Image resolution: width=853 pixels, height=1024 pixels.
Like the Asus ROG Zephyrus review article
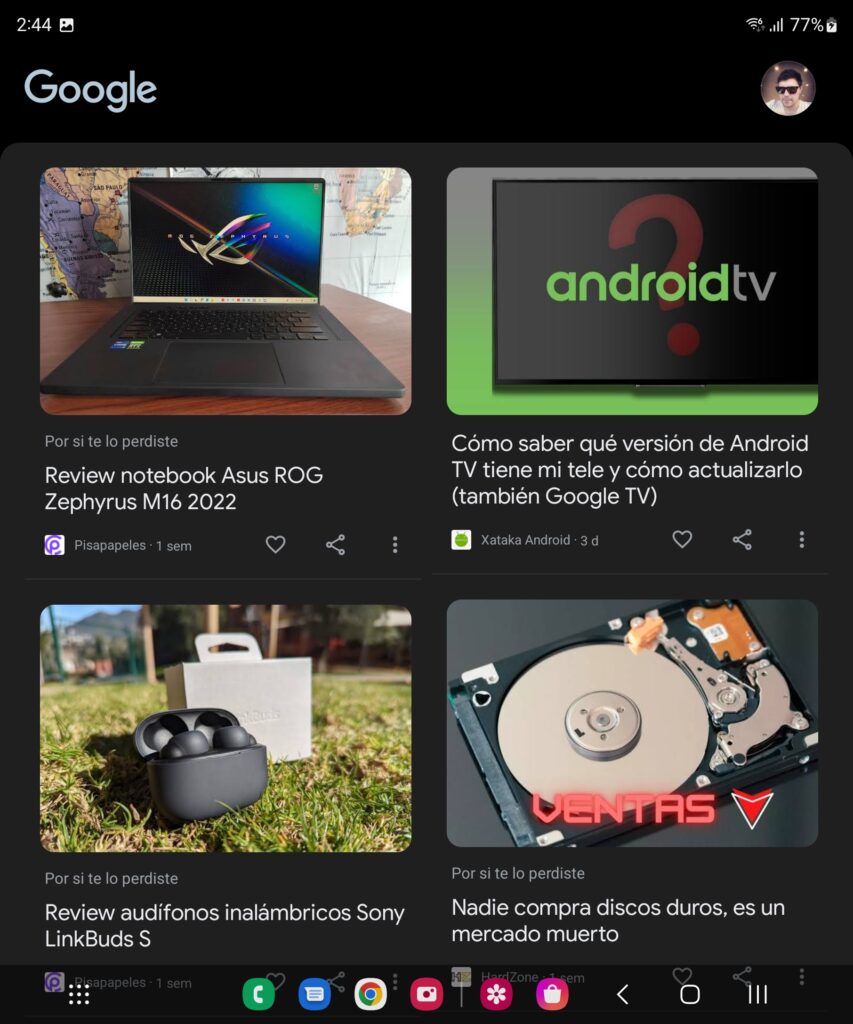275,544
